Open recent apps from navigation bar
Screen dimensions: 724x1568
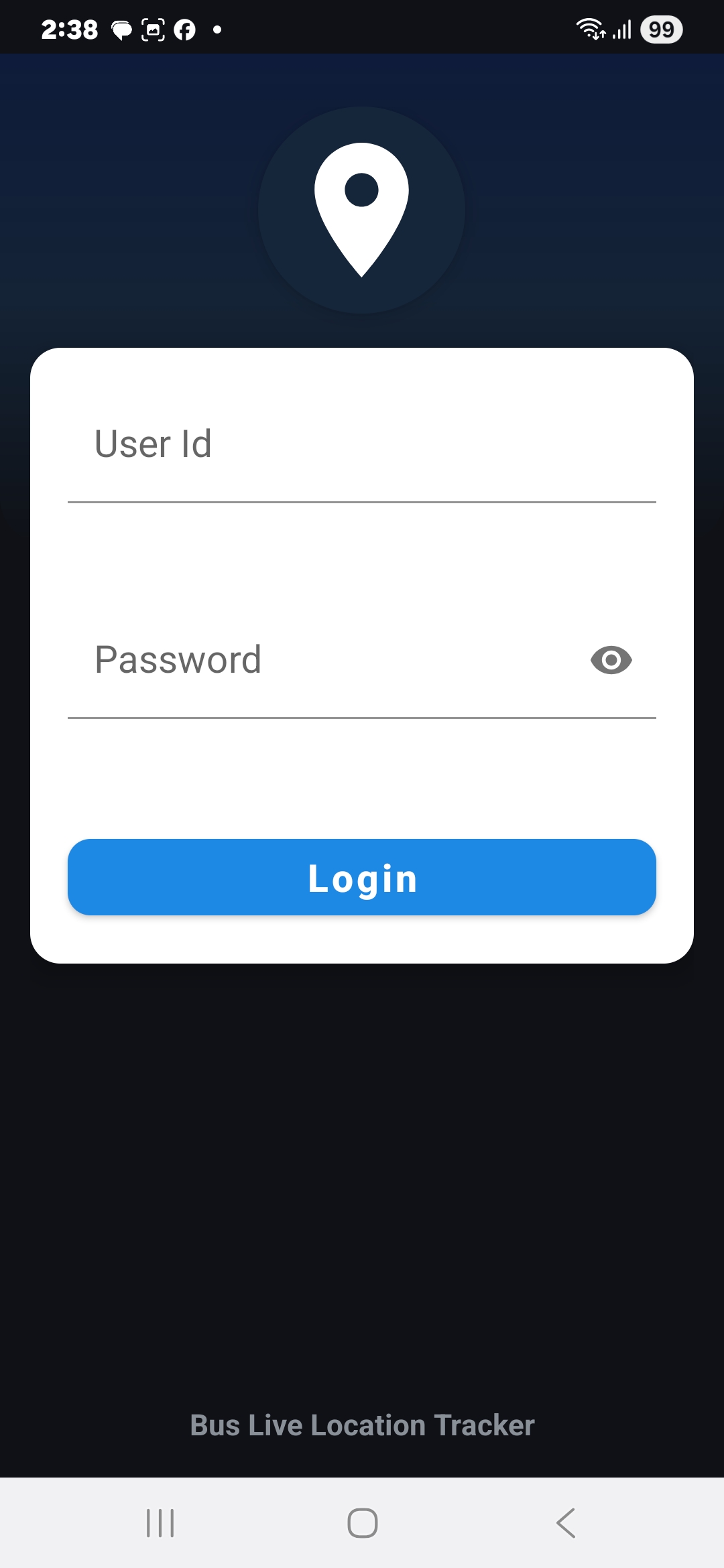pos(160,1523)
